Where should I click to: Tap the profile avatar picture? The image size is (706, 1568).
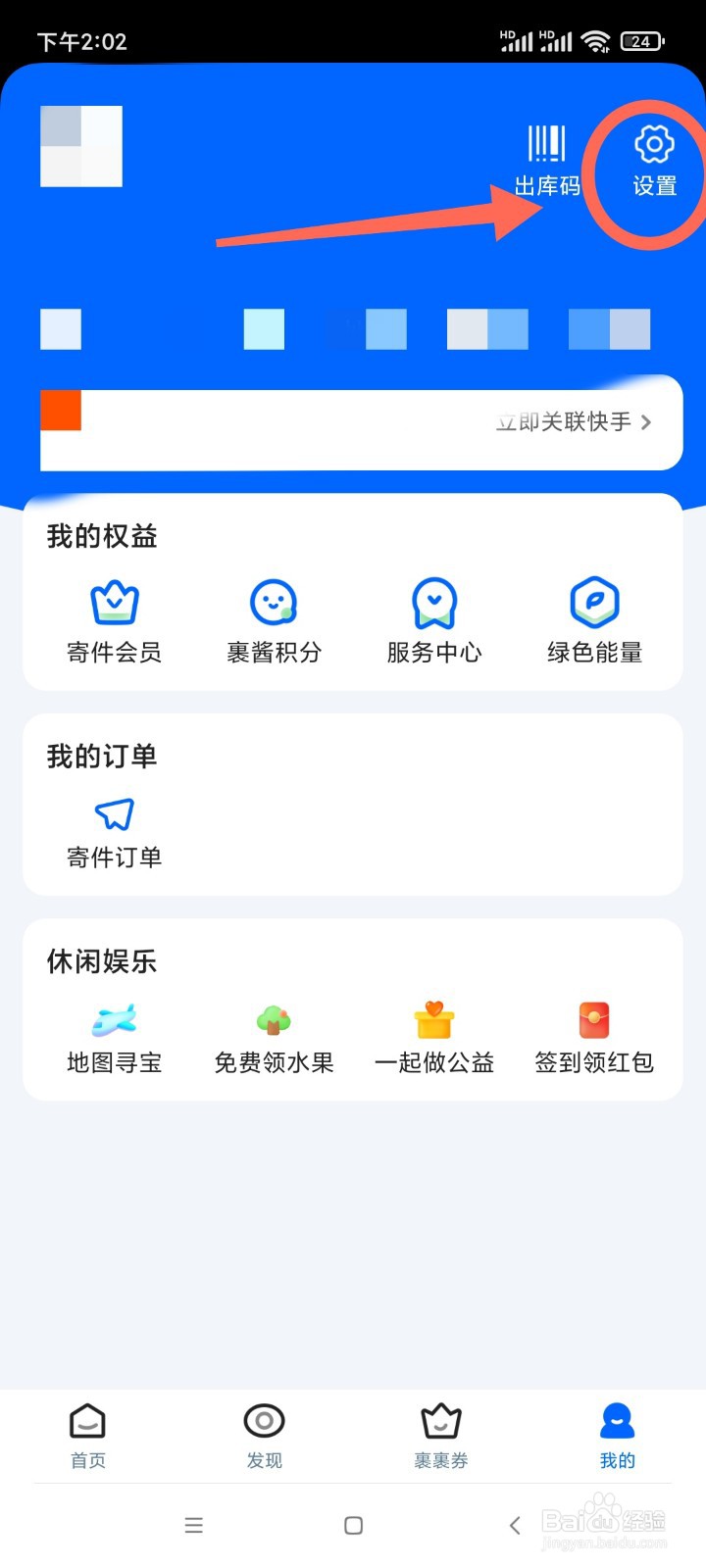(81, 146)
